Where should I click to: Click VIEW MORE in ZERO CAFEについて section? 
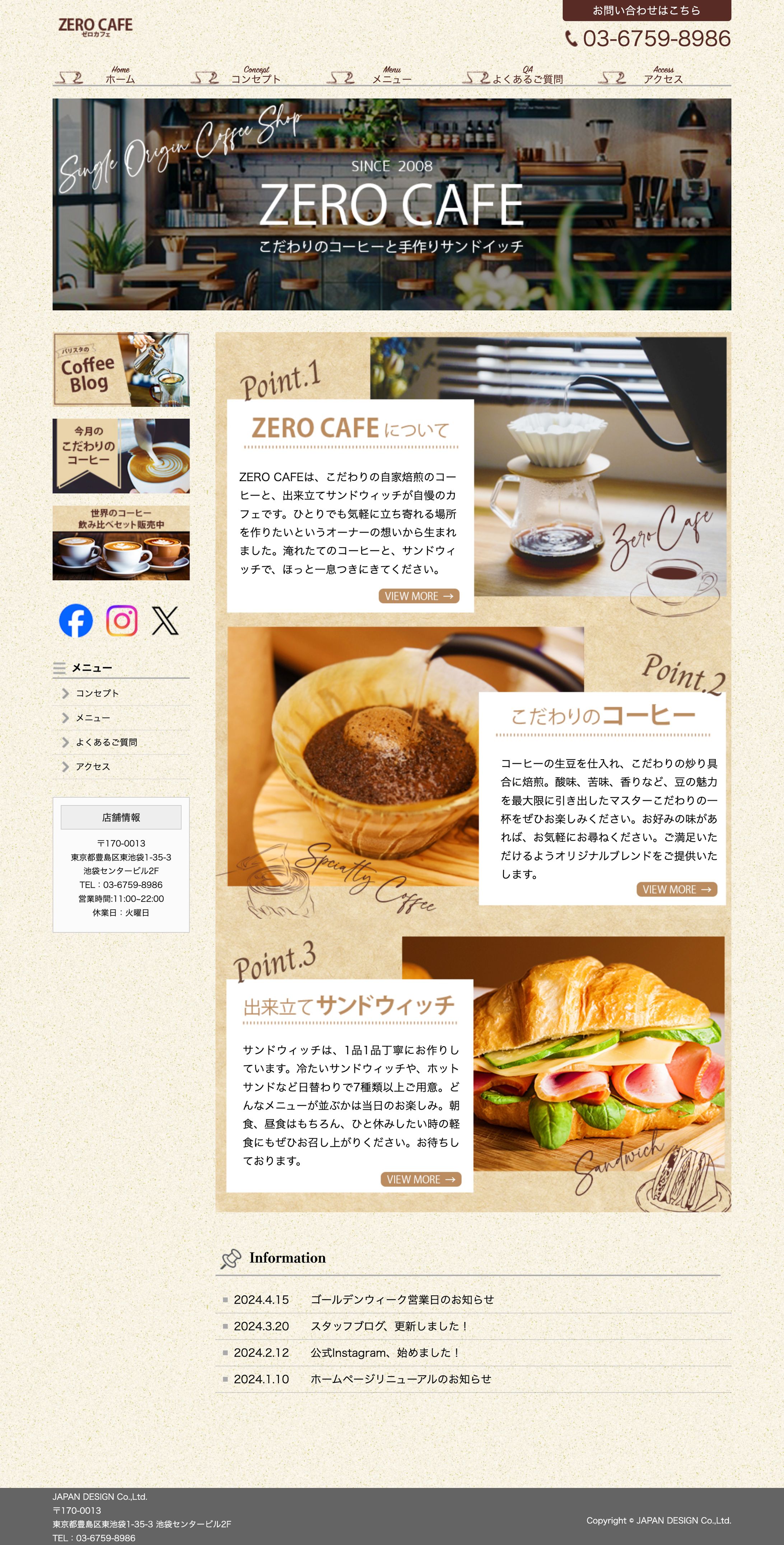pos(418,596)
